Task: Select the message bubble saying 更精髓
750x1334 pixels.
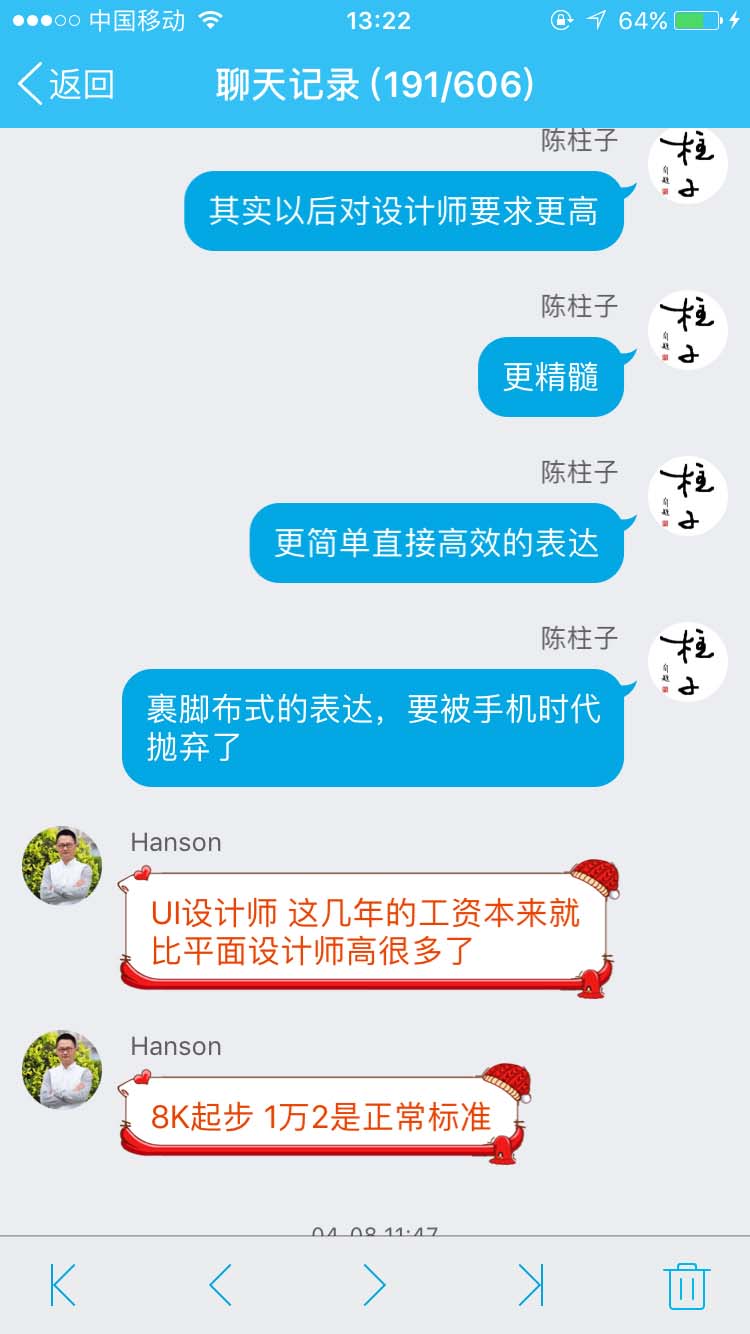Action: click(x=551, y=378)
